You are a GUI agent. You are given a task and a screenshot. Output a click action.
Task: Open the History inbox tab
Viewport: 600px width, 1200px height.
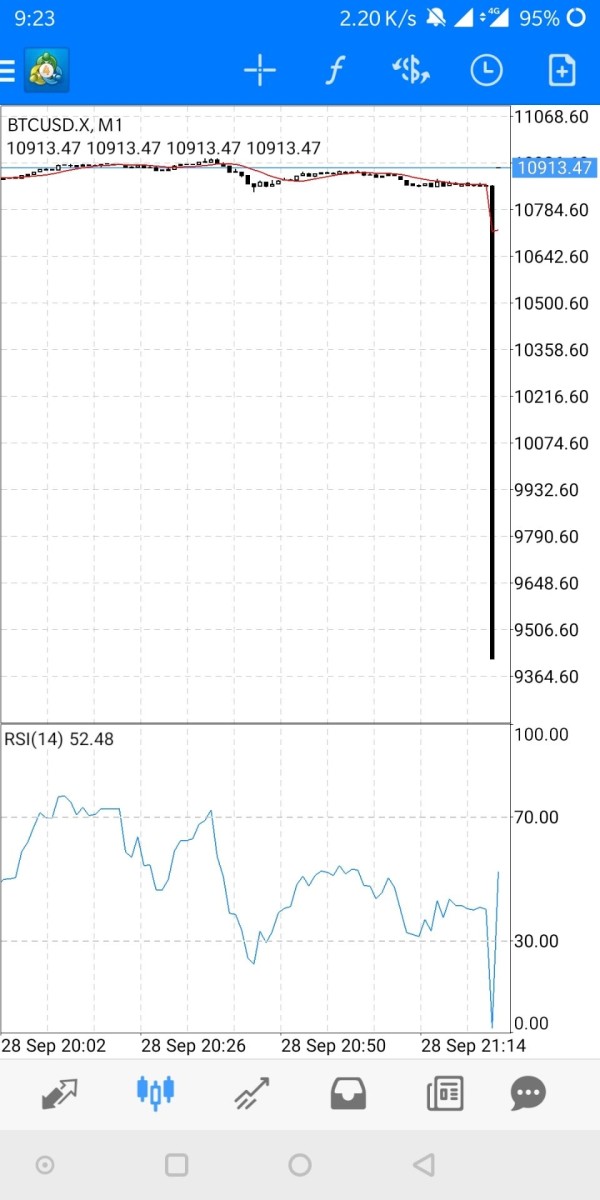348,1094
